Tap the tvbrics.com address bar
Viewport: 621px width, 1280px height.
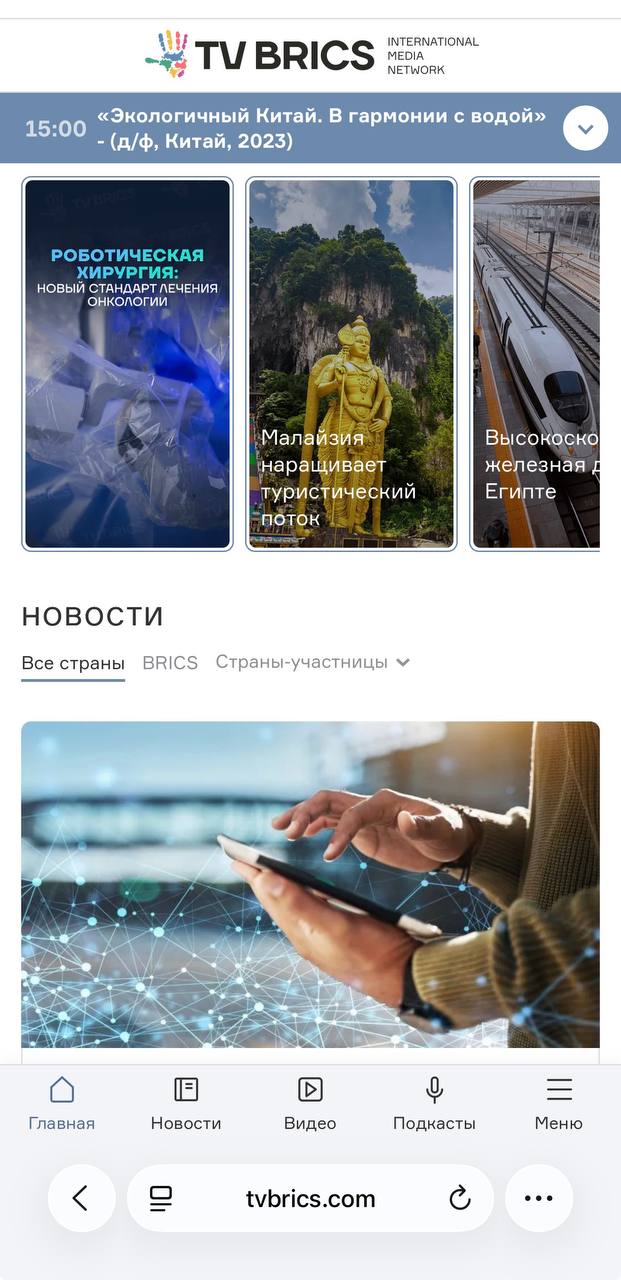310,1198
